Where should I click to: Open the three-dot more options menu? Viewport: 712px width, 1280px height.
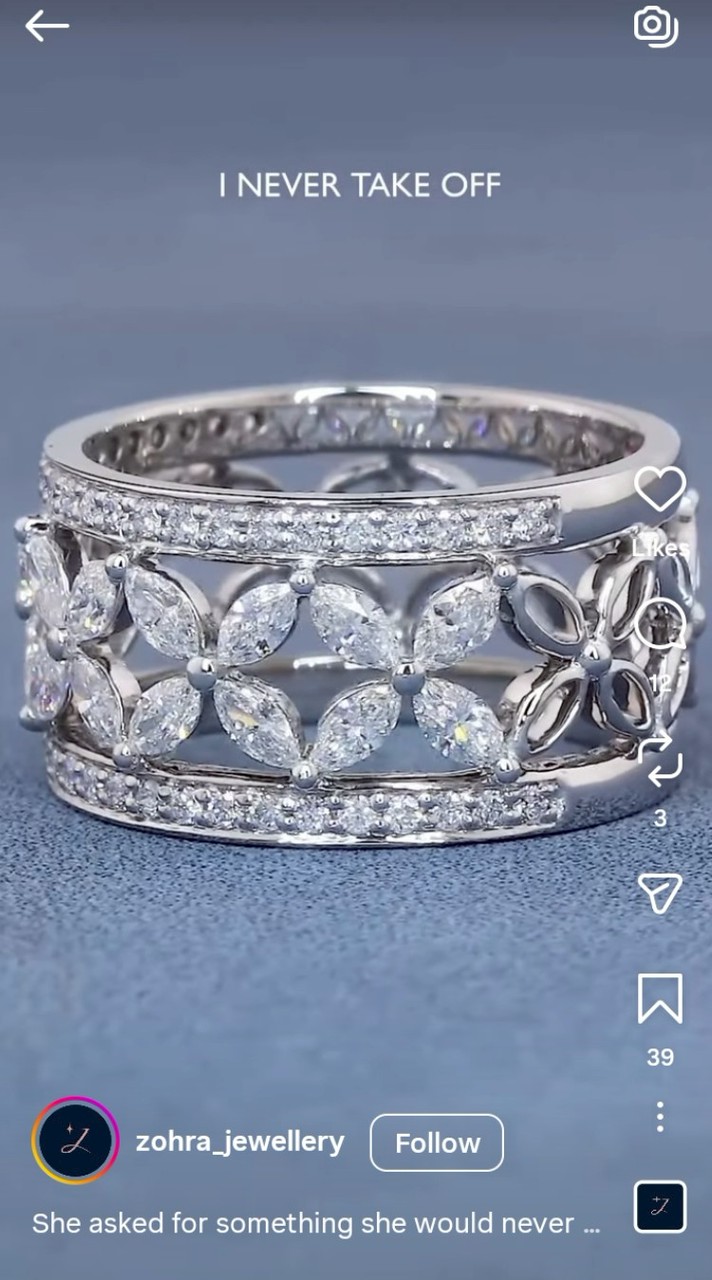[x=660, y=1116]
